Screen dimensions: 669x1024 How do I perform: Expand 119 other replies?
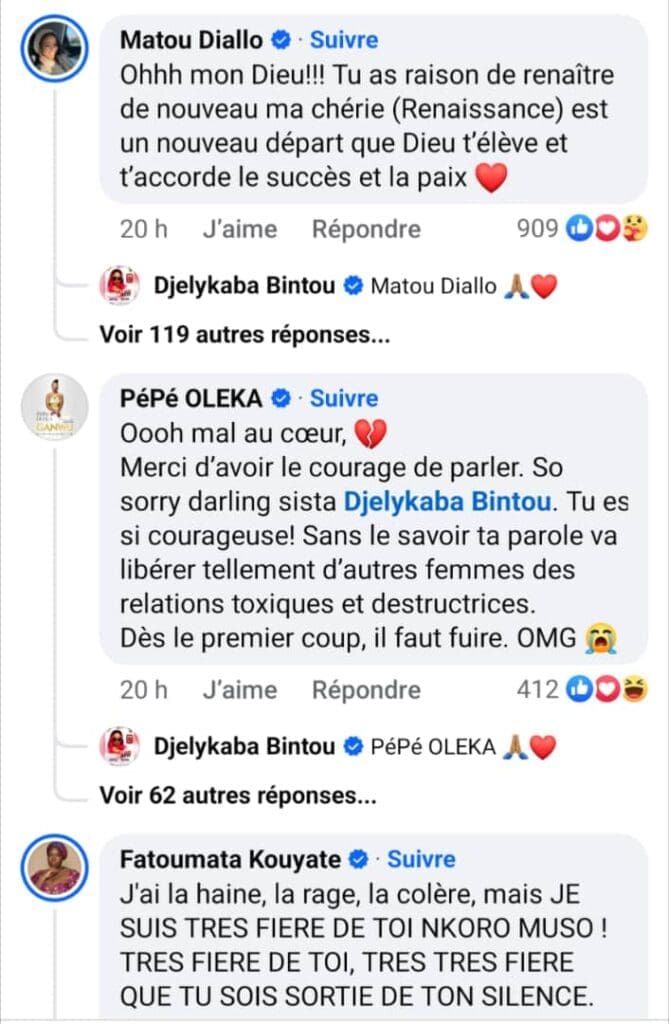245,336
